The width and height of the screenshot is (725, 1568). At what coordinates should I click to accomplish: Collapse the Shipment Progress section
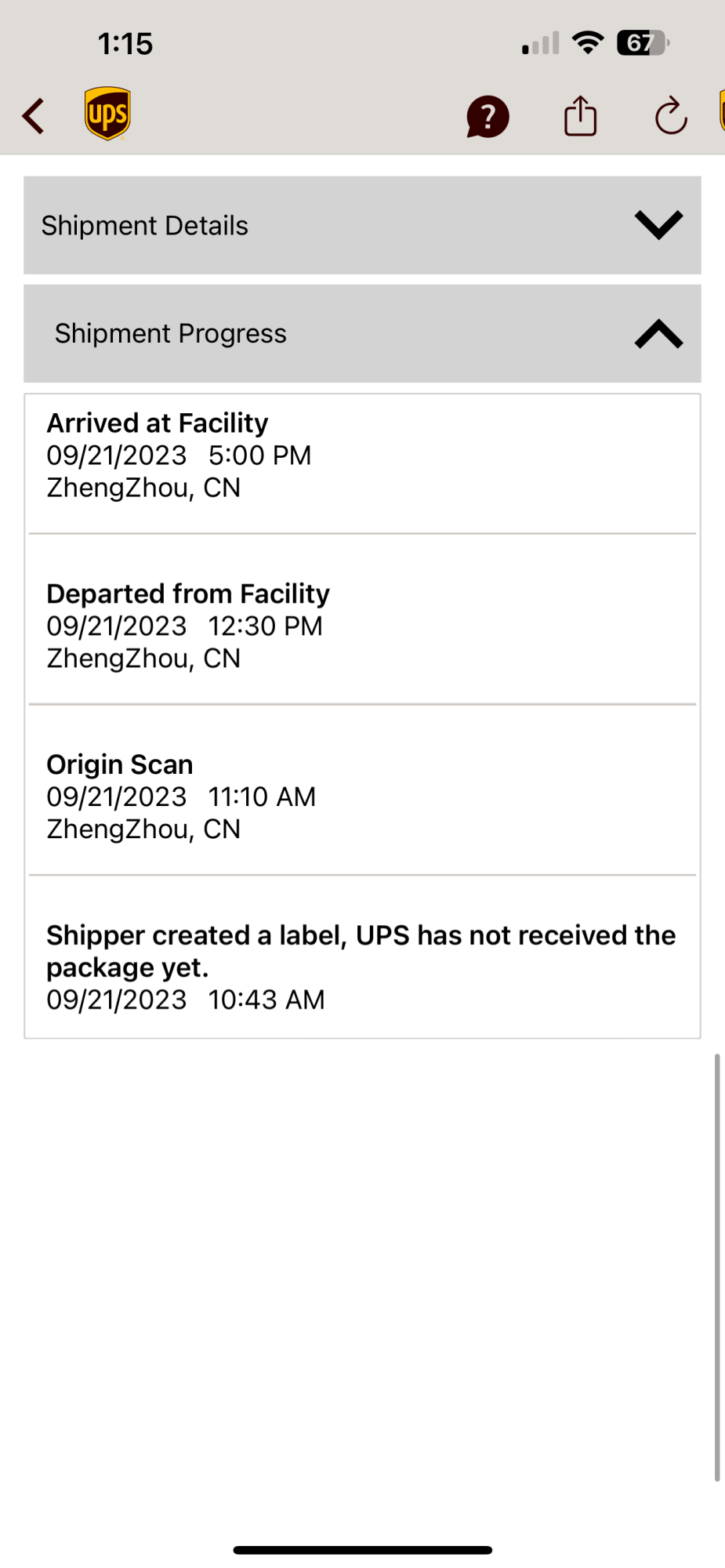click(x=658, y=334)
